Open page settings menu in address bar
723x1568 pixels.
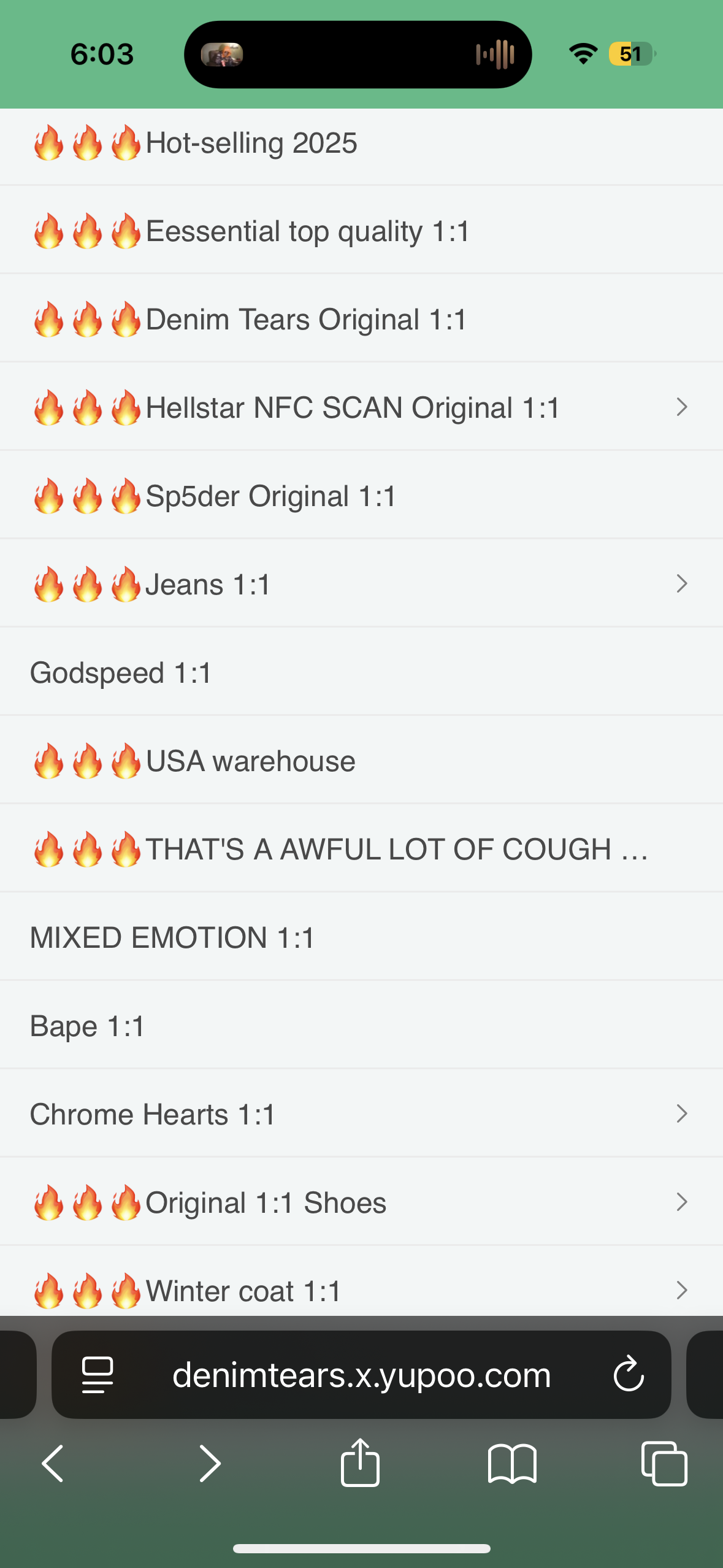98,1375
